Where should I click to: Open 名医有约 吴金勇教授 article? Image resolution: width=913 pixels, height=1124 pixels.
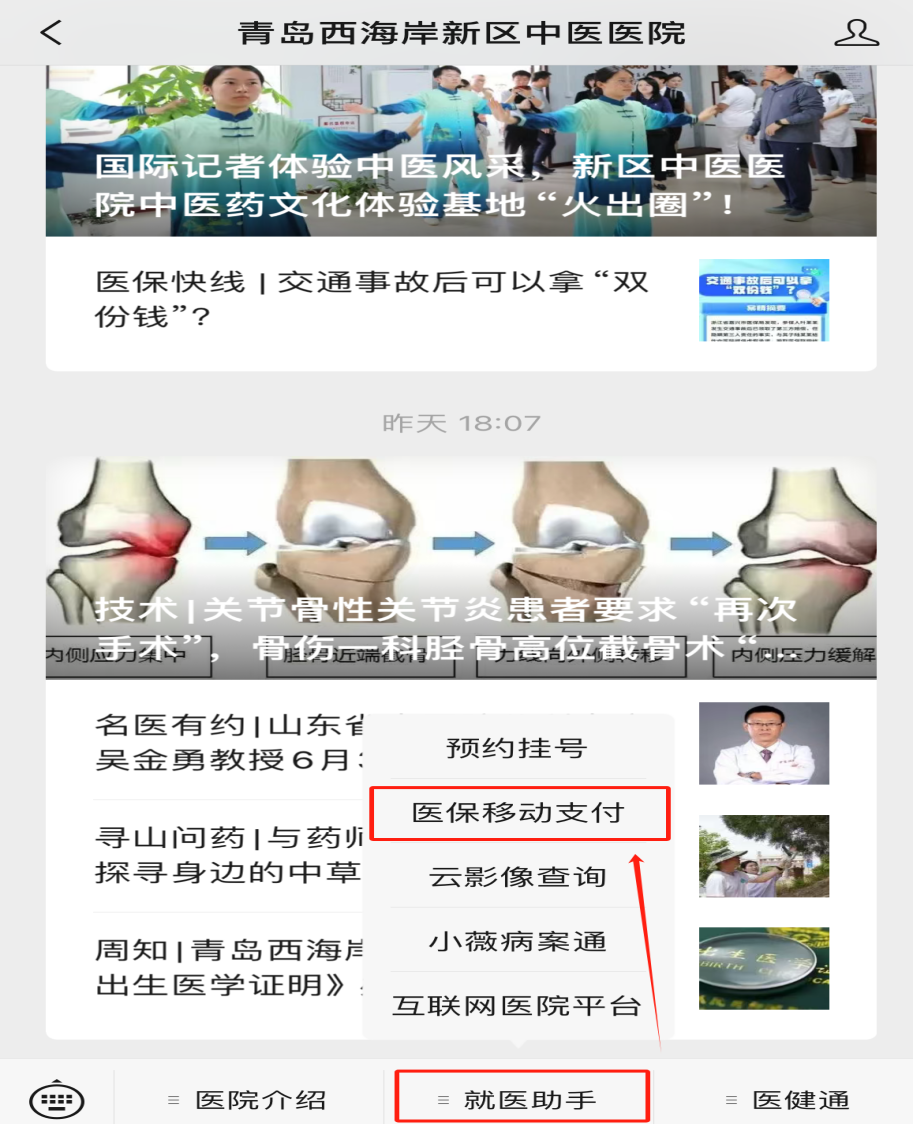230,742
